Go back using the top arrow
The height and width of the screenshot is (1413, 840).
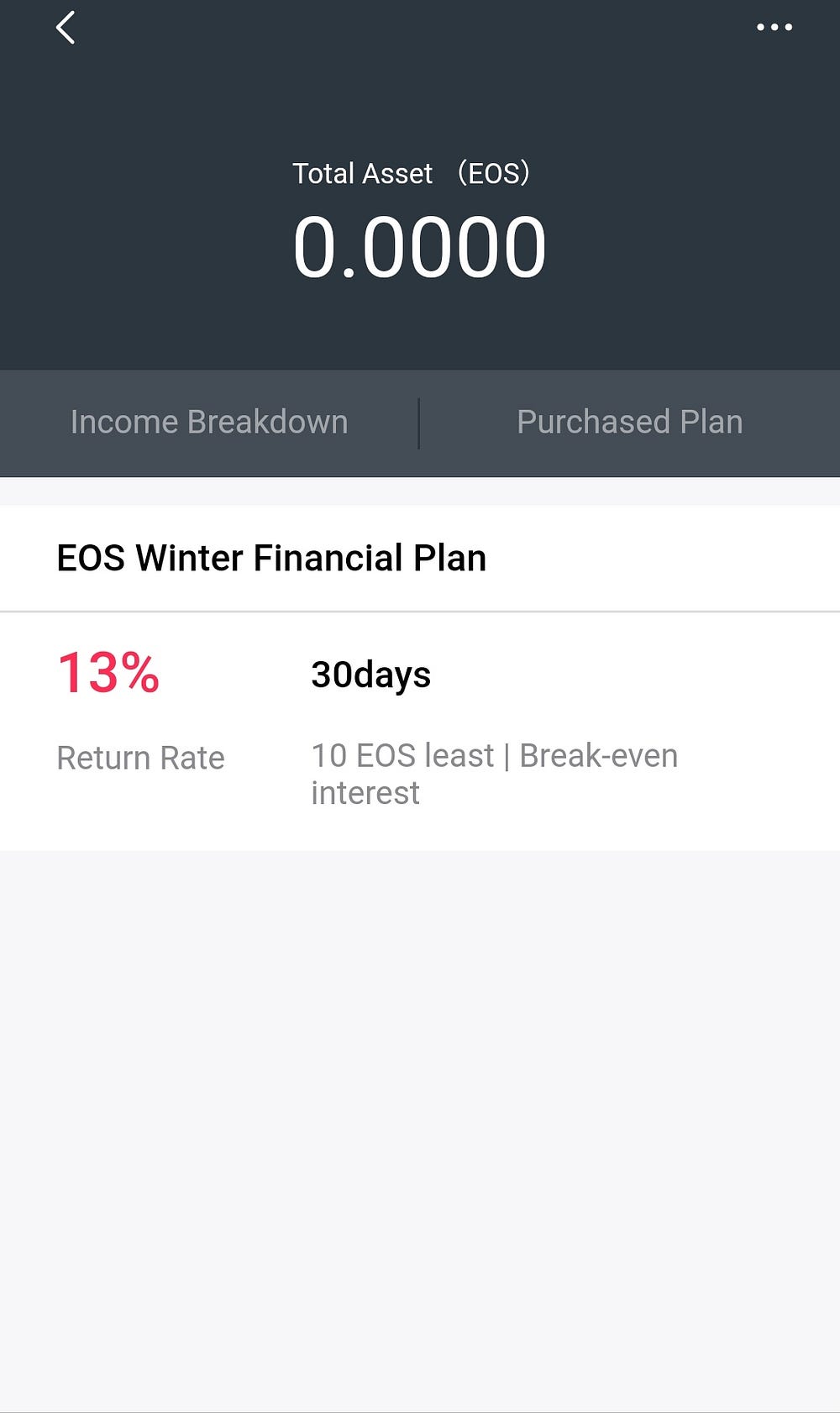pyautogui.click(x=66, y=28)
